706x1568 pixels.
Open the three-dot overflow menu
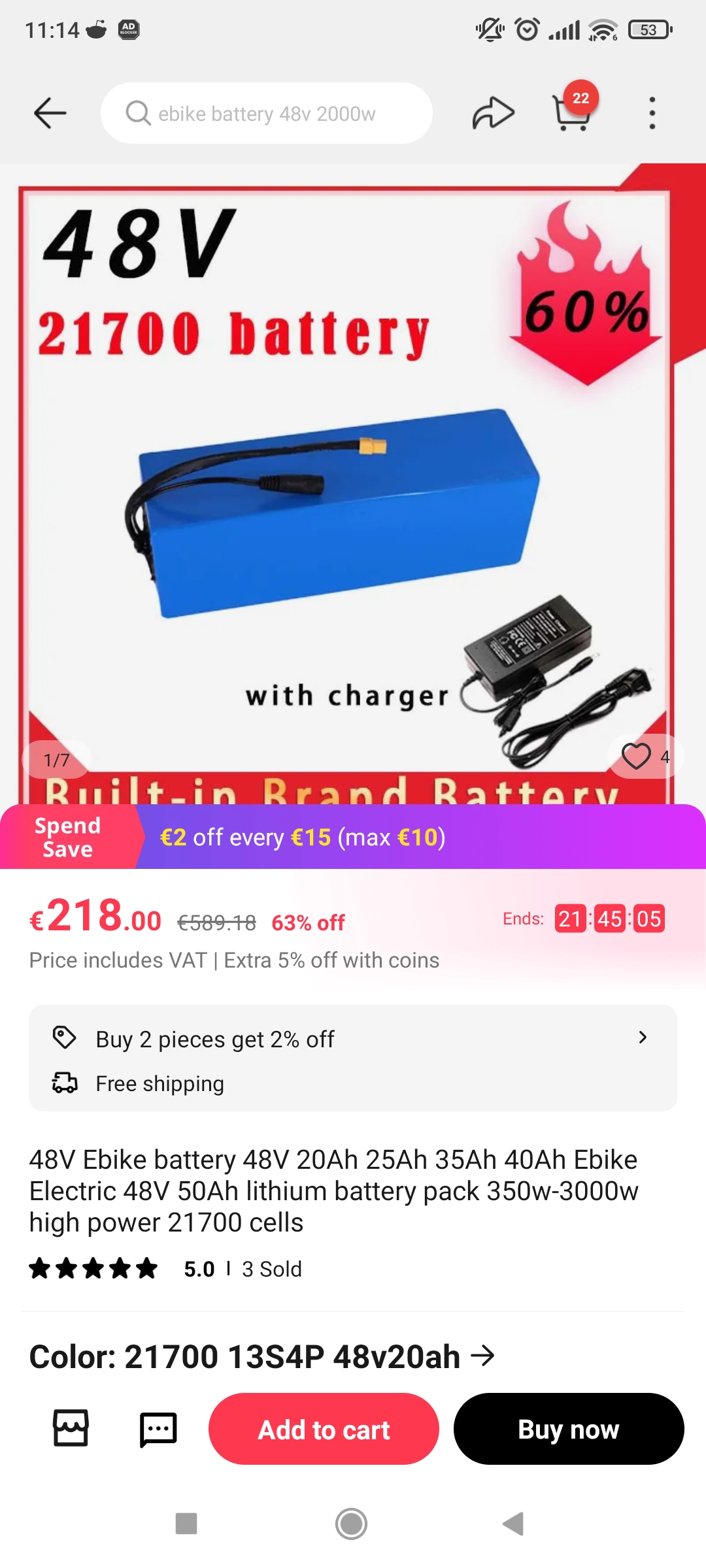pyautogui.click(x=652, y=113)
